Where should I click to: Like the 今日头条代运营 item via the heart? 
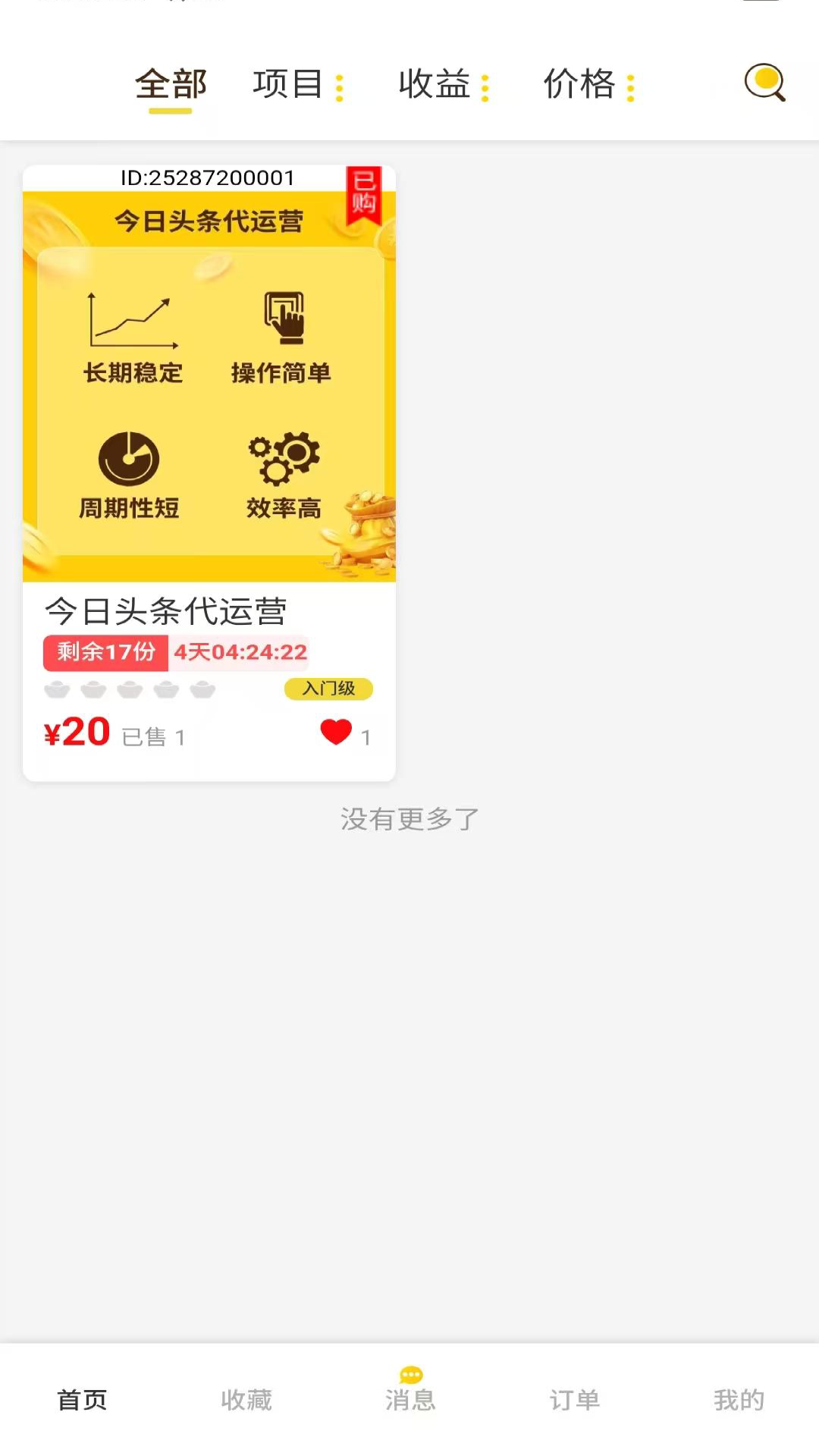tap(336, 733)
